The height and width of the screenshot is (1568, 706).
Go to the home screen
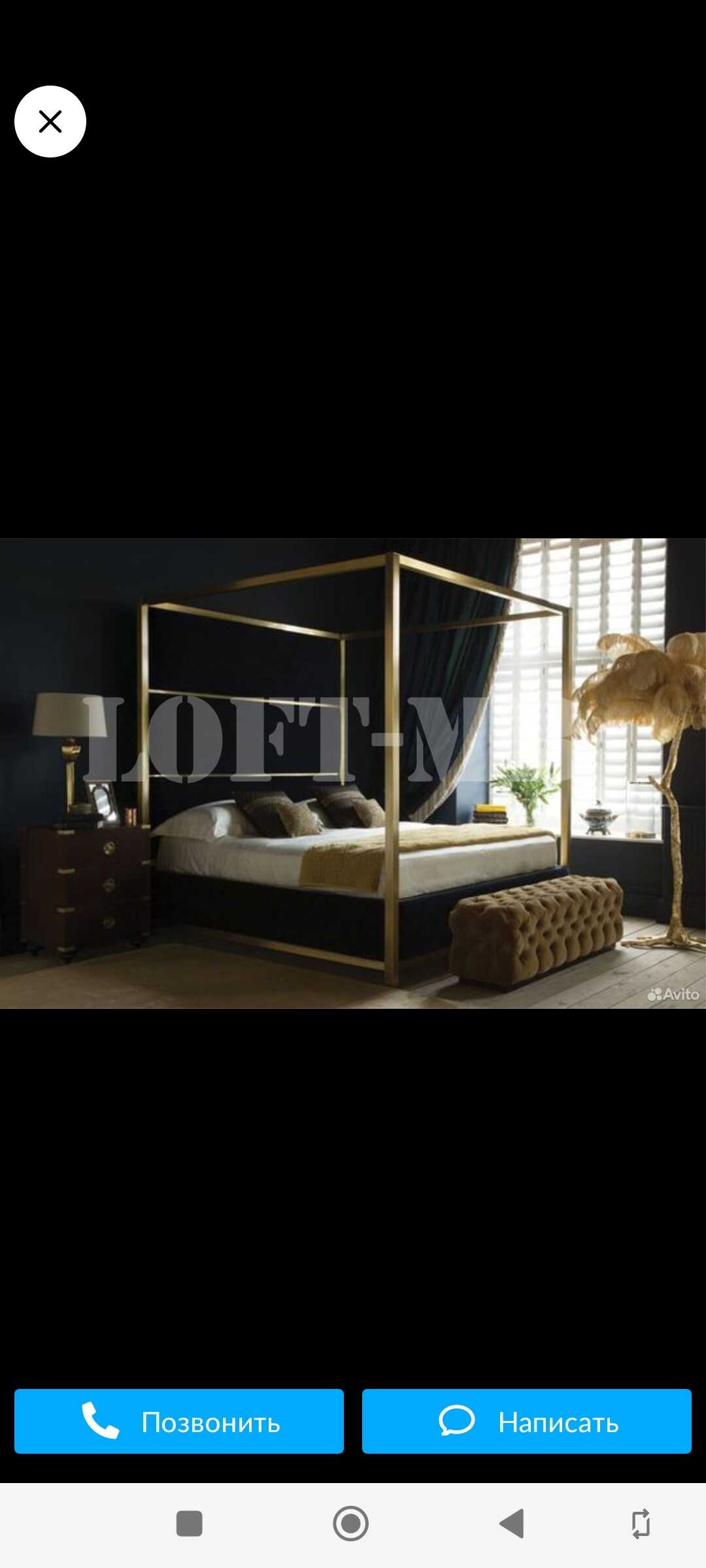pyautogui.click(x=351, y=1524)
